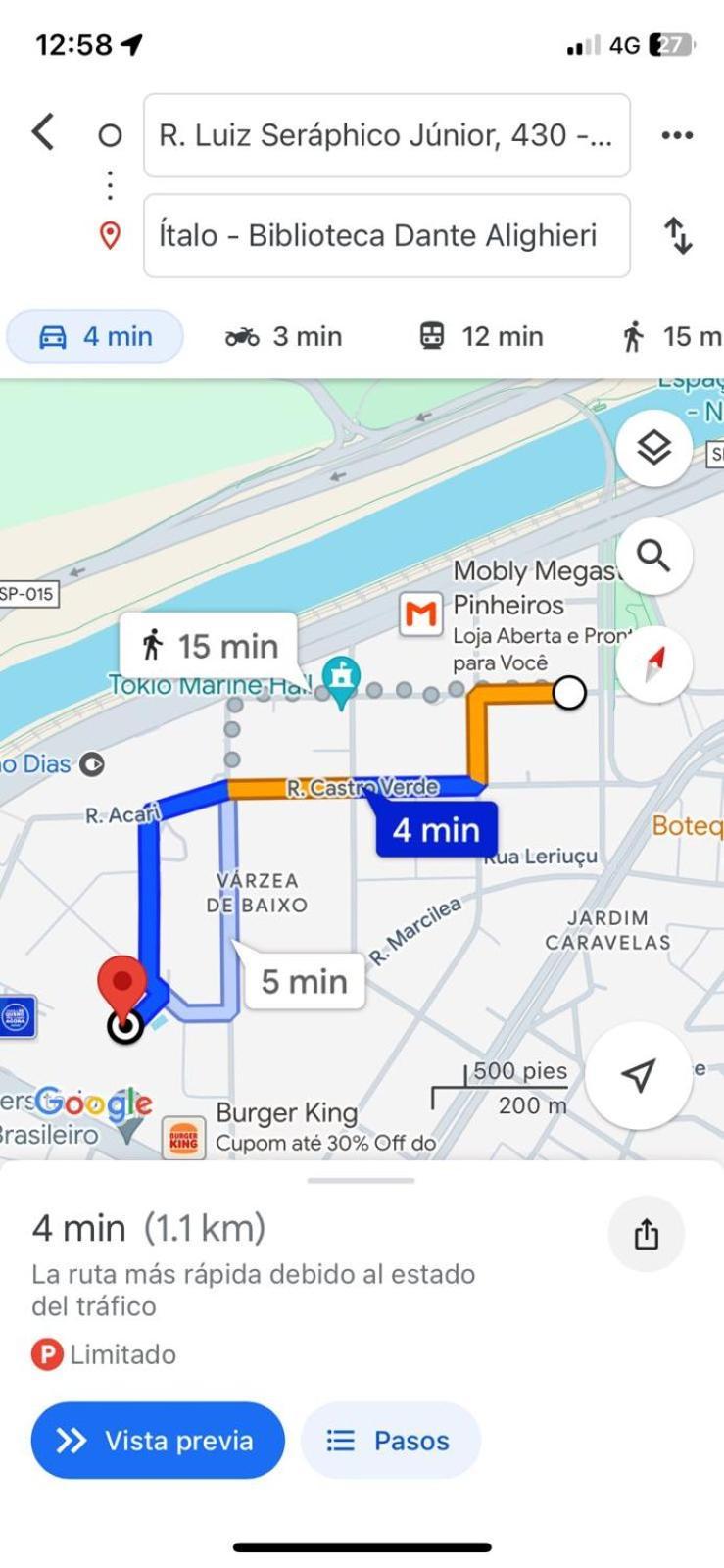Select the 15 min walking route label
The image size is (724, 1568).
coord(210,647)
